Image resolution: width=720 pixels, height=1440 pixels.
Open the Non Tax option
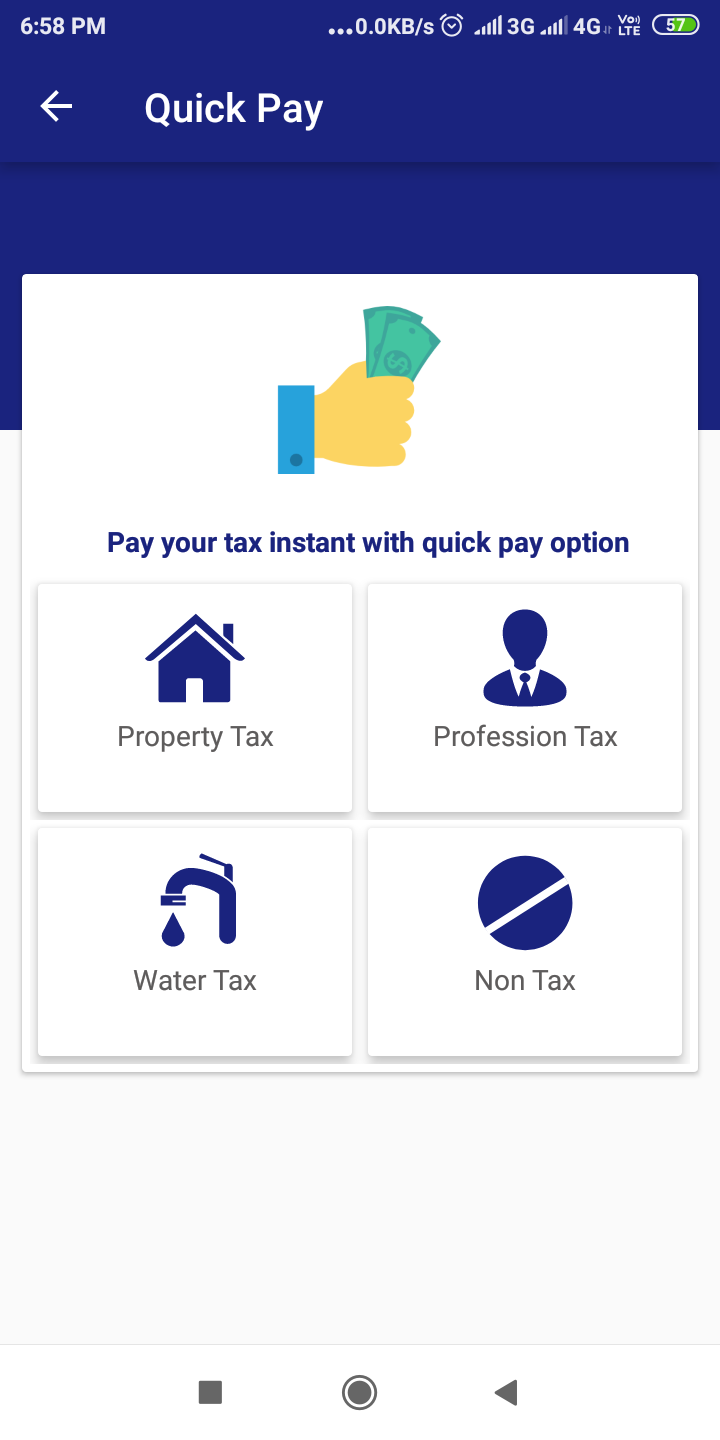525,941
